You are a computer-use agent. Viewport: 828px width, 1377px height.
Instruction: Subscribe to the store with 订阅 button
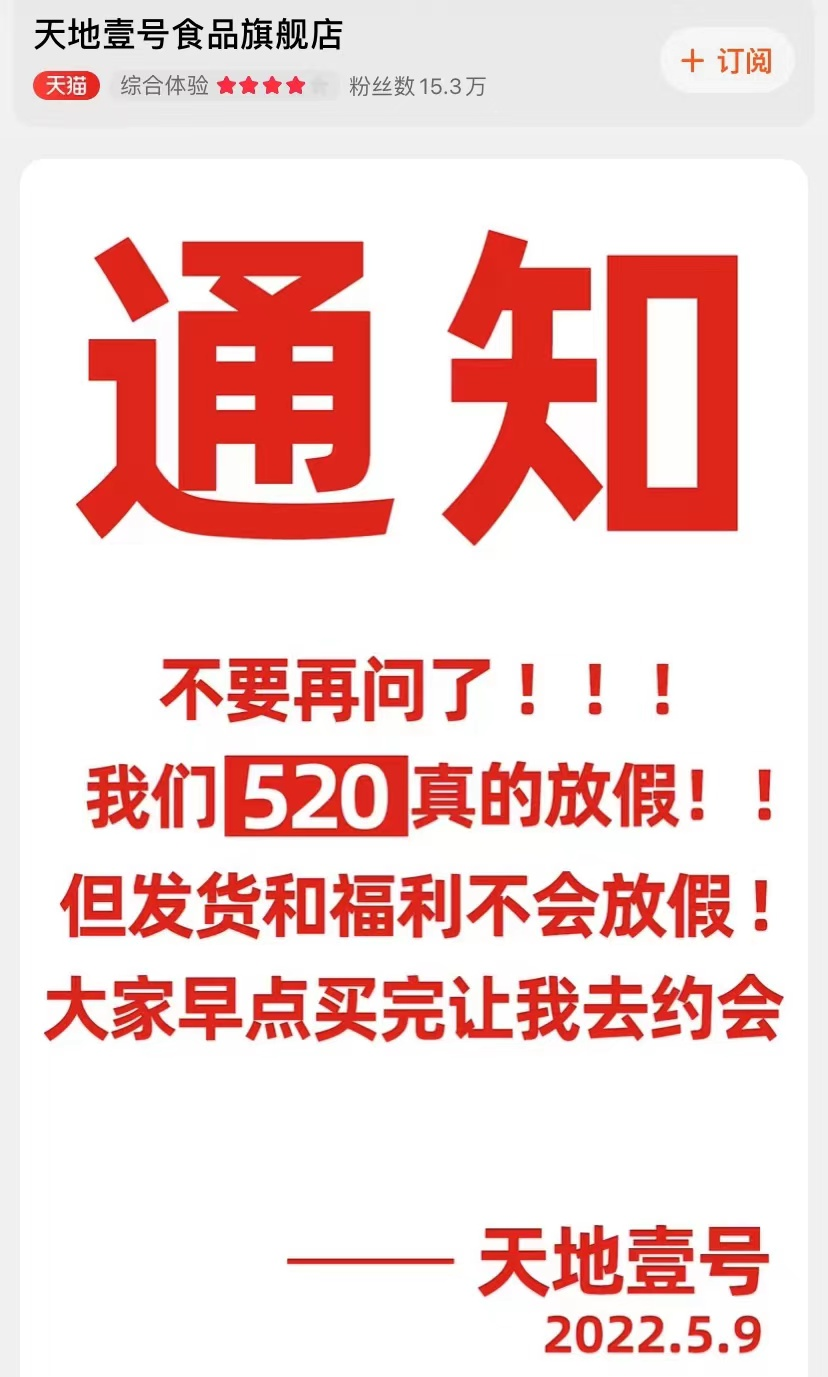point(727,61)
